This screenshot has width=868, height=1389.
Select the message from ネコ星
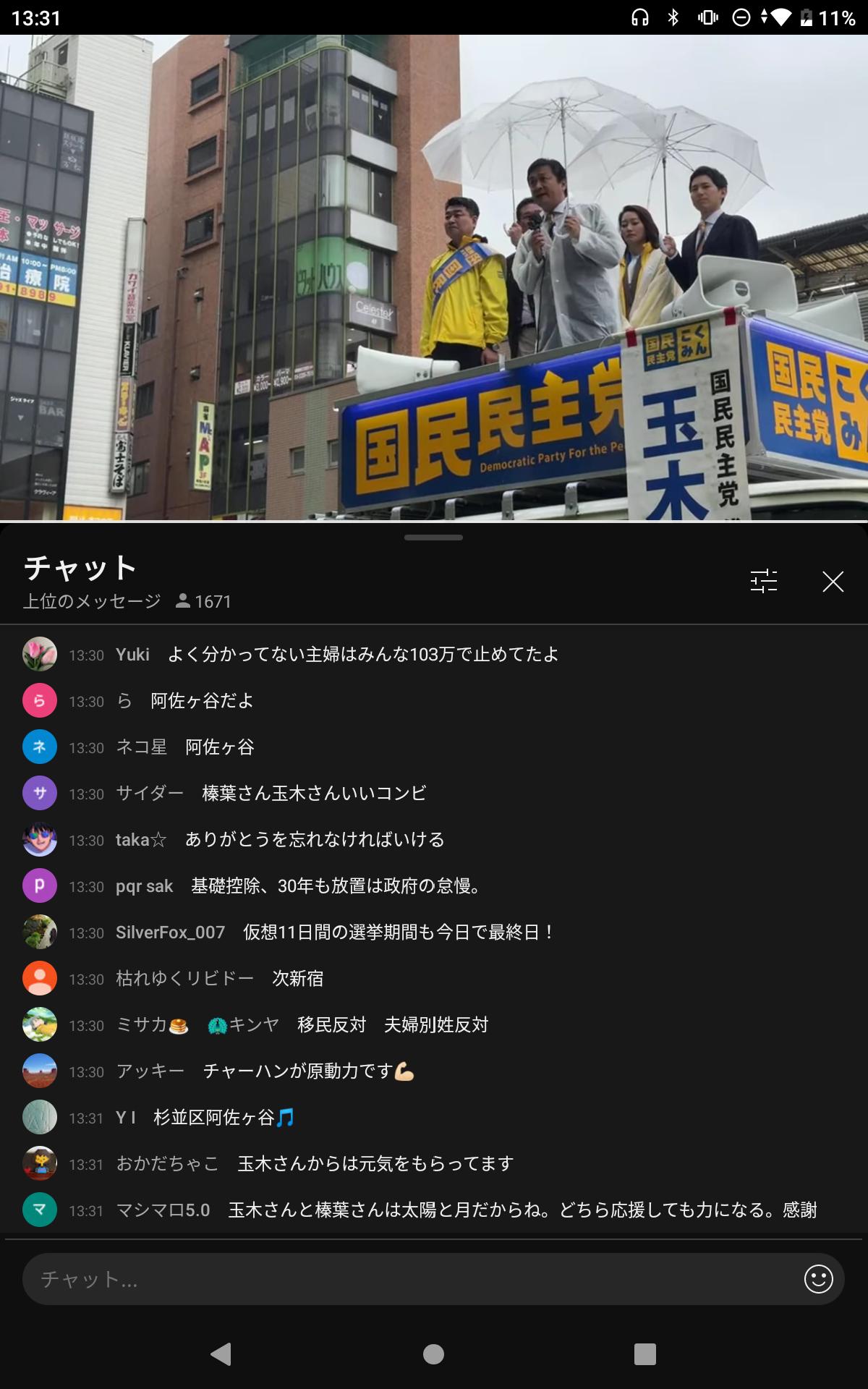(x=434, y=747)
